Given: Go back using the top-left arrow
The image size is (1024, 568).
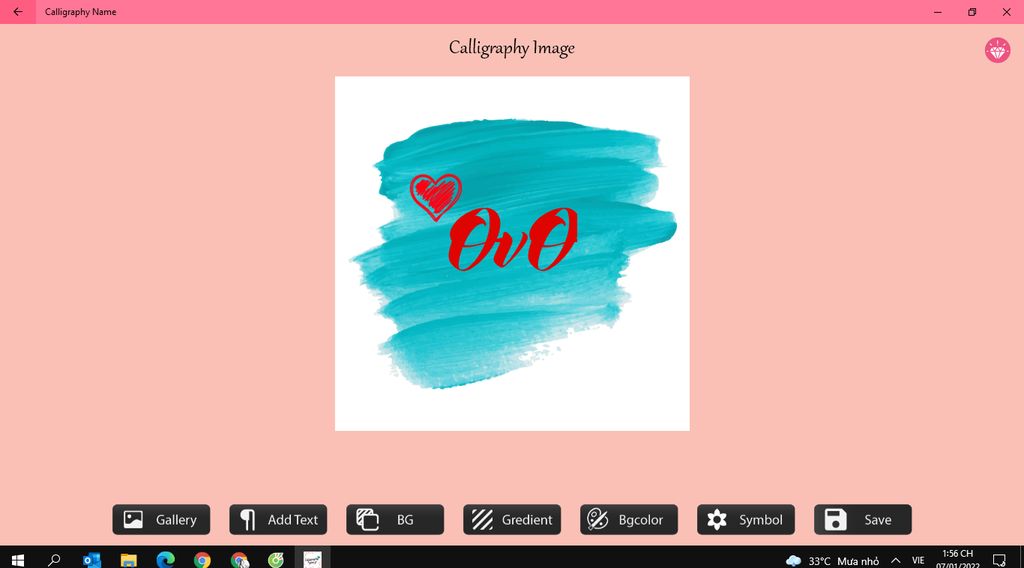Looking at the screenshot, I should click(x=17, y=12).
